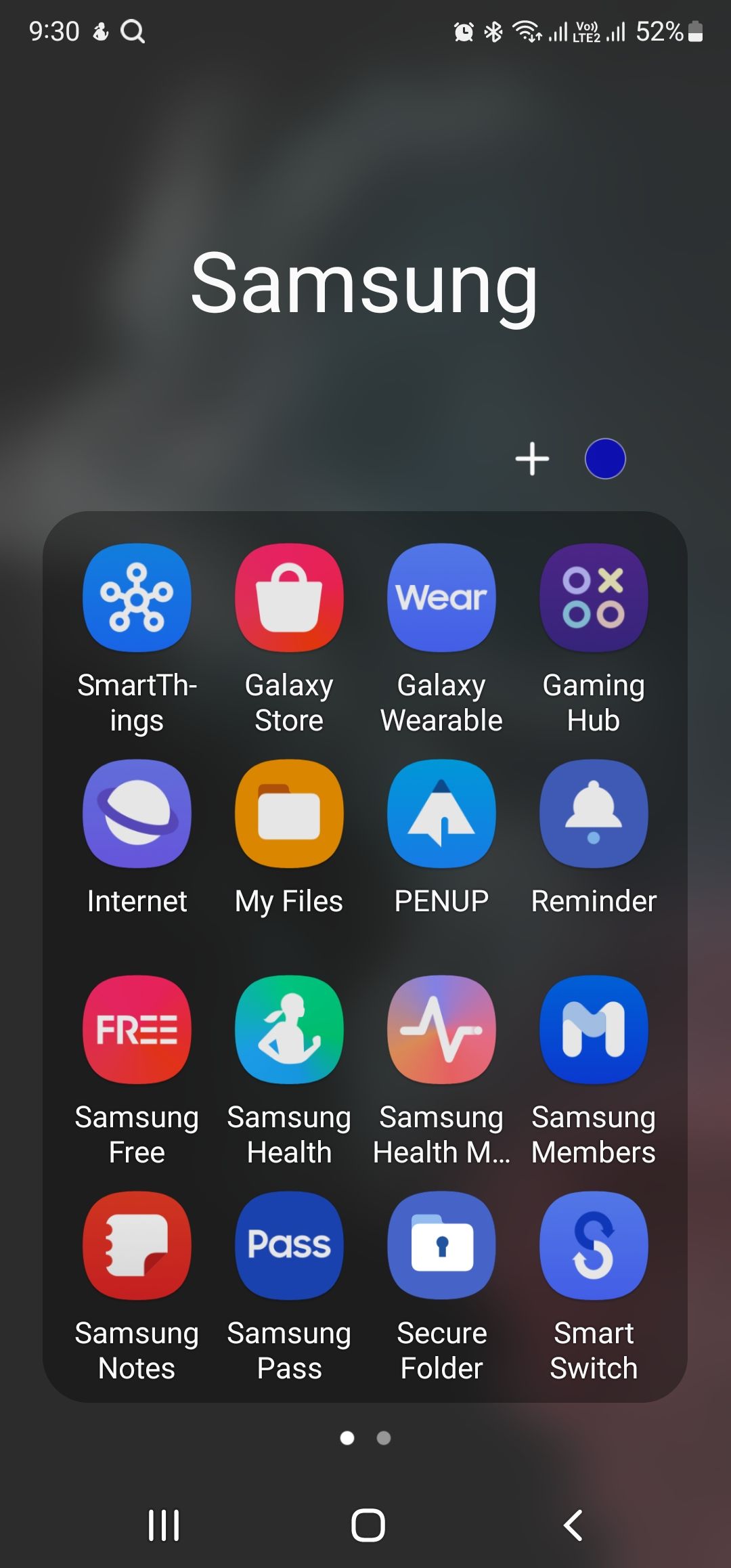The height and width of the screenshot is (1568, 731).
Task: Switch to the second folder page dot
Action: click(x=383, y=1437)
